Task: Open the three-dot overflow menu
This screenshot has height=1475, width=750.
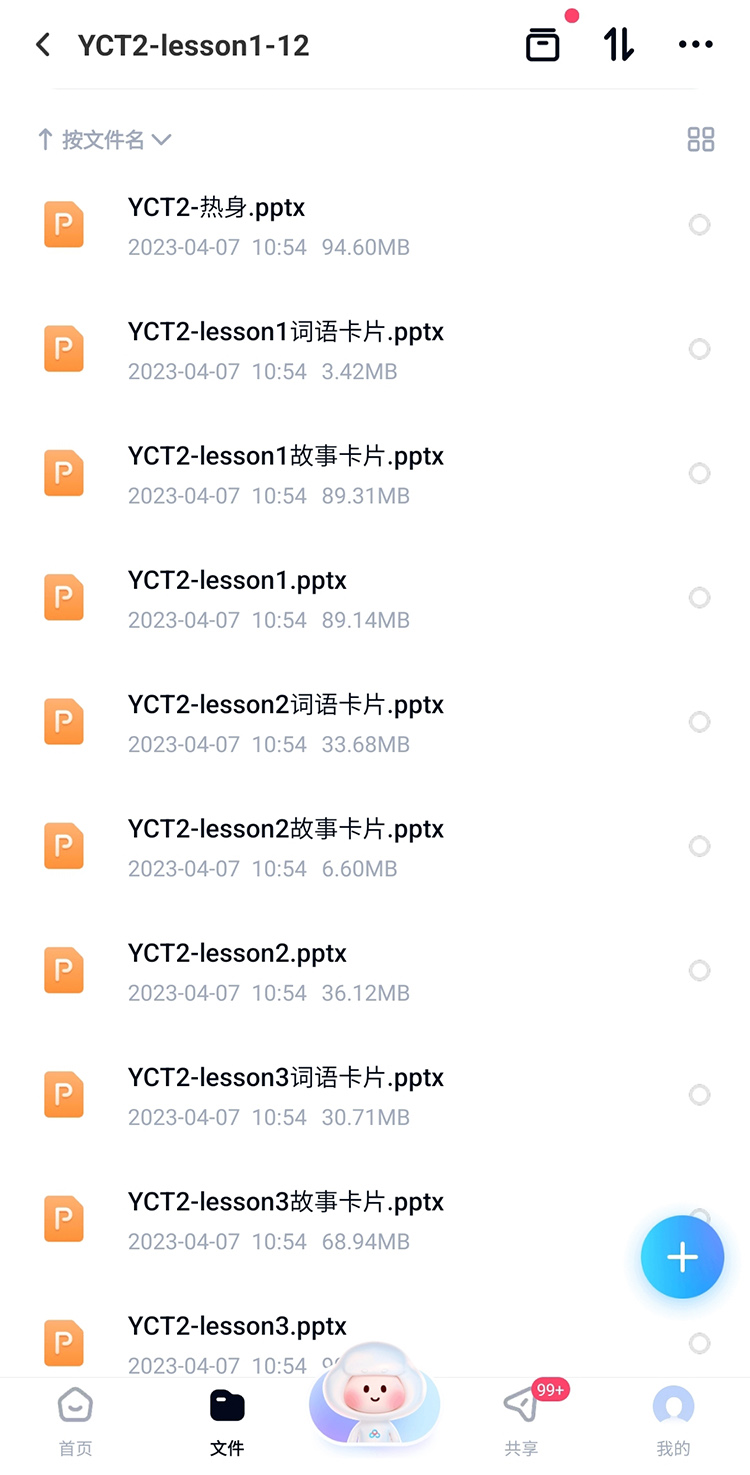Action: pos(696,45)
